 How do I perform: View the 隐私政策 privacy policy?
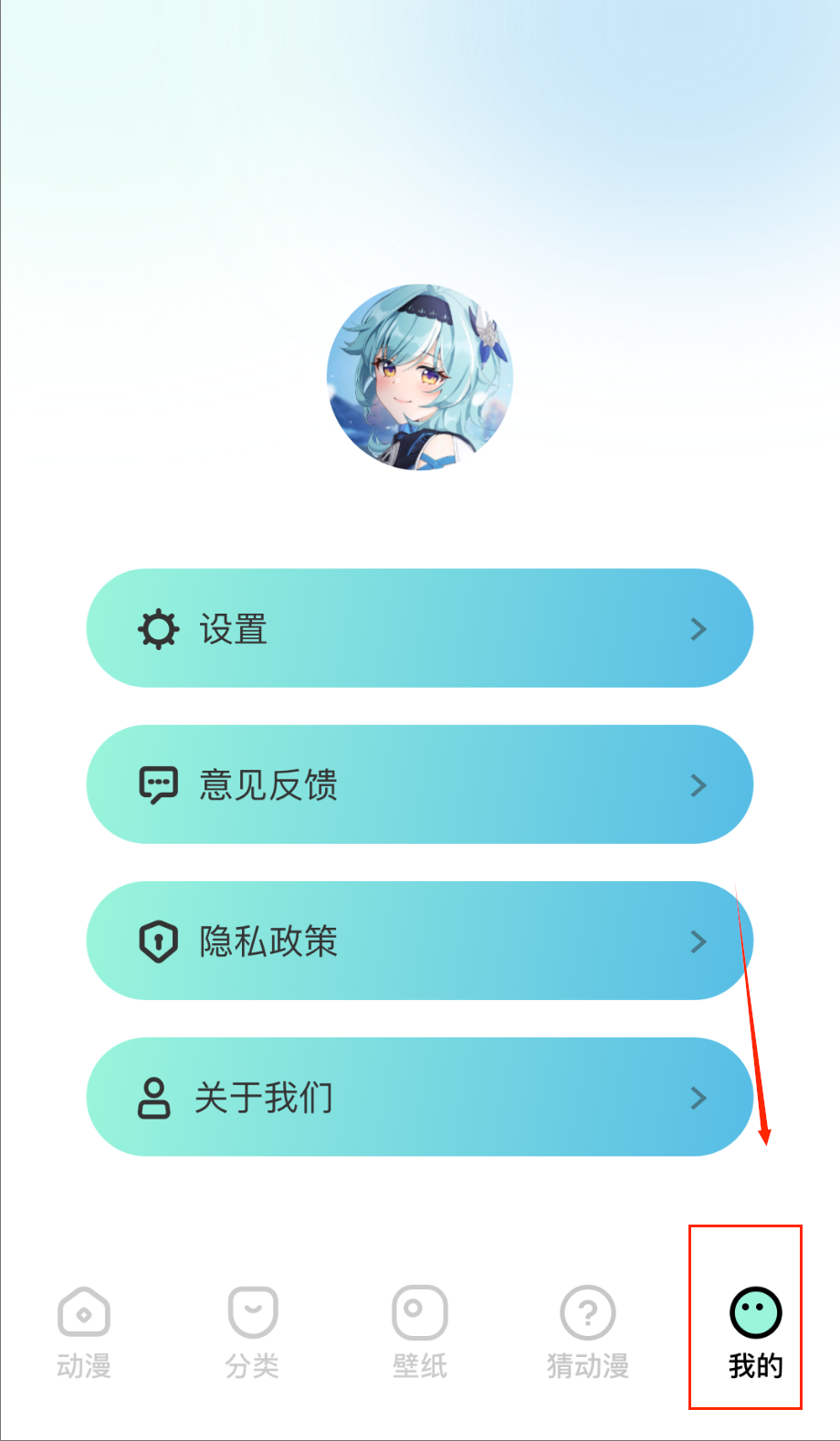pyautogui.click(x=419, y=941)
